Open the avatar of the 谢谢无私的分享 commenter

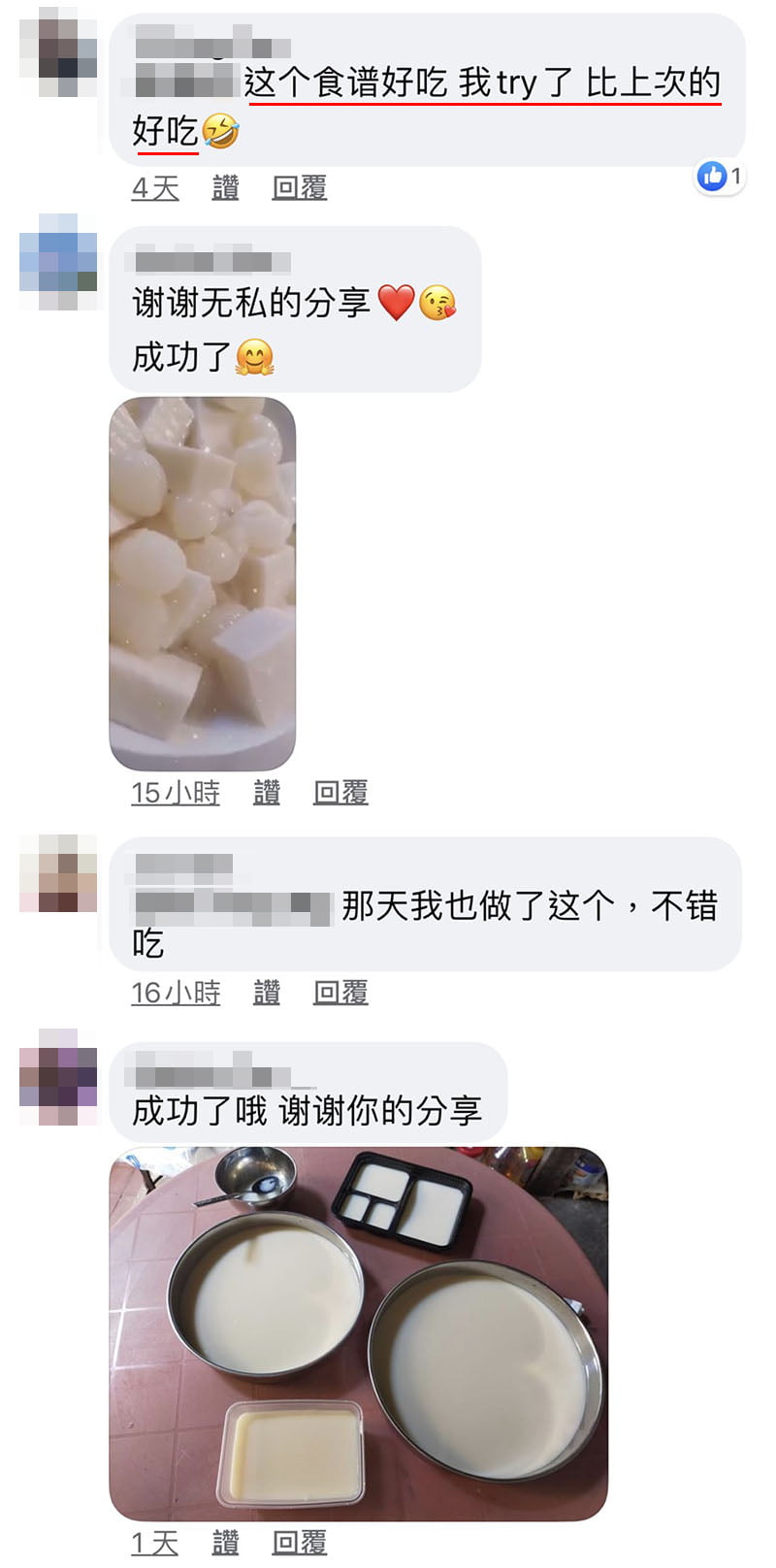pos(58,262)
